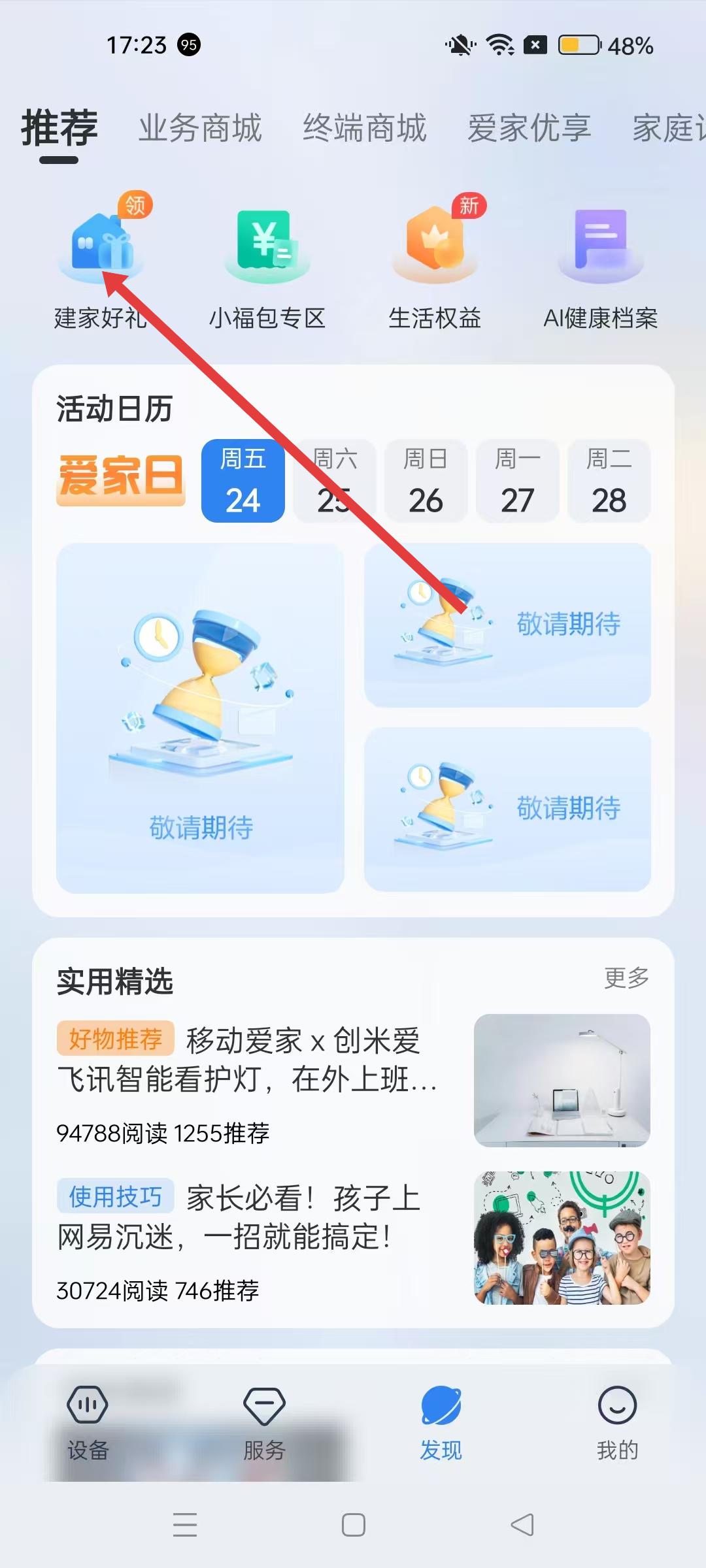The height and width of the screenshot is (1568, 706).
Task: Open the 终端商城 tab
Action: [365, 128]
